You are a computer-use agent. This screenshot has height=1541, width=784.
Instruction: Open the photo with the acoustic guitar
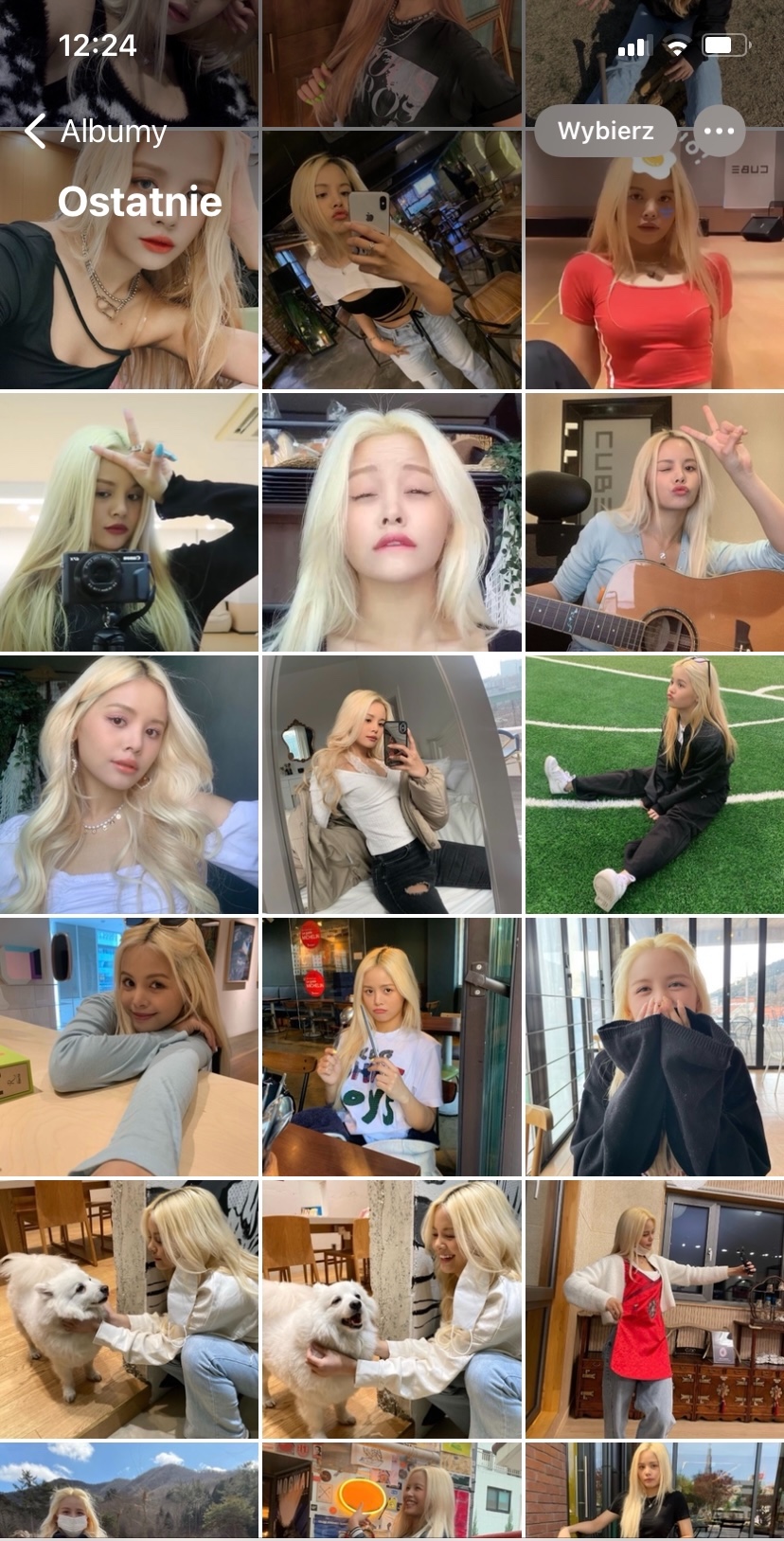point(653,522)
